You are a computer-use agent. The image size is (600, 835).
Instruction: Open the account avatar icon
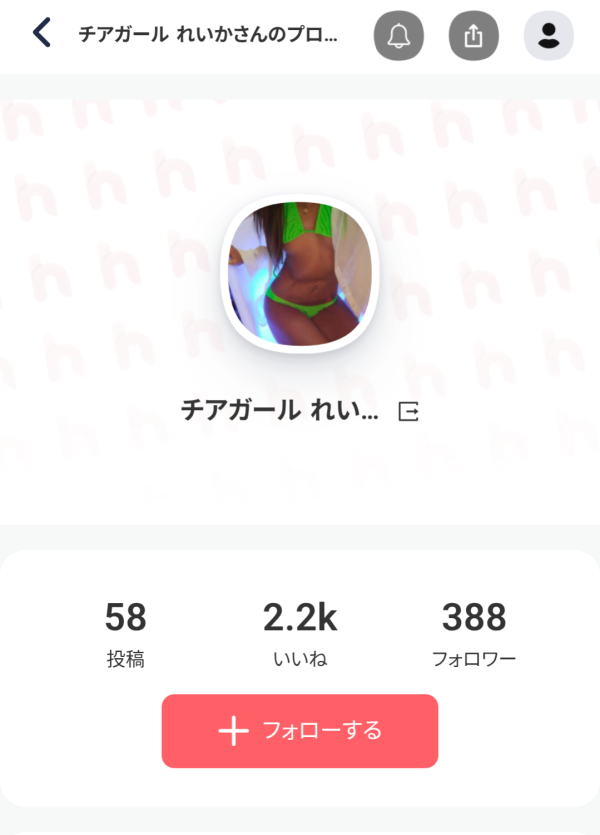(x=548, y=36)
